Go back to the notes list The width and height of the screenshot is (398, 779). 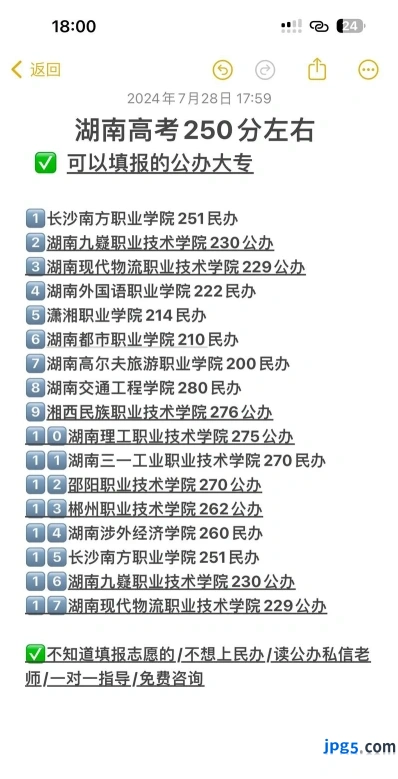point(36,70)
